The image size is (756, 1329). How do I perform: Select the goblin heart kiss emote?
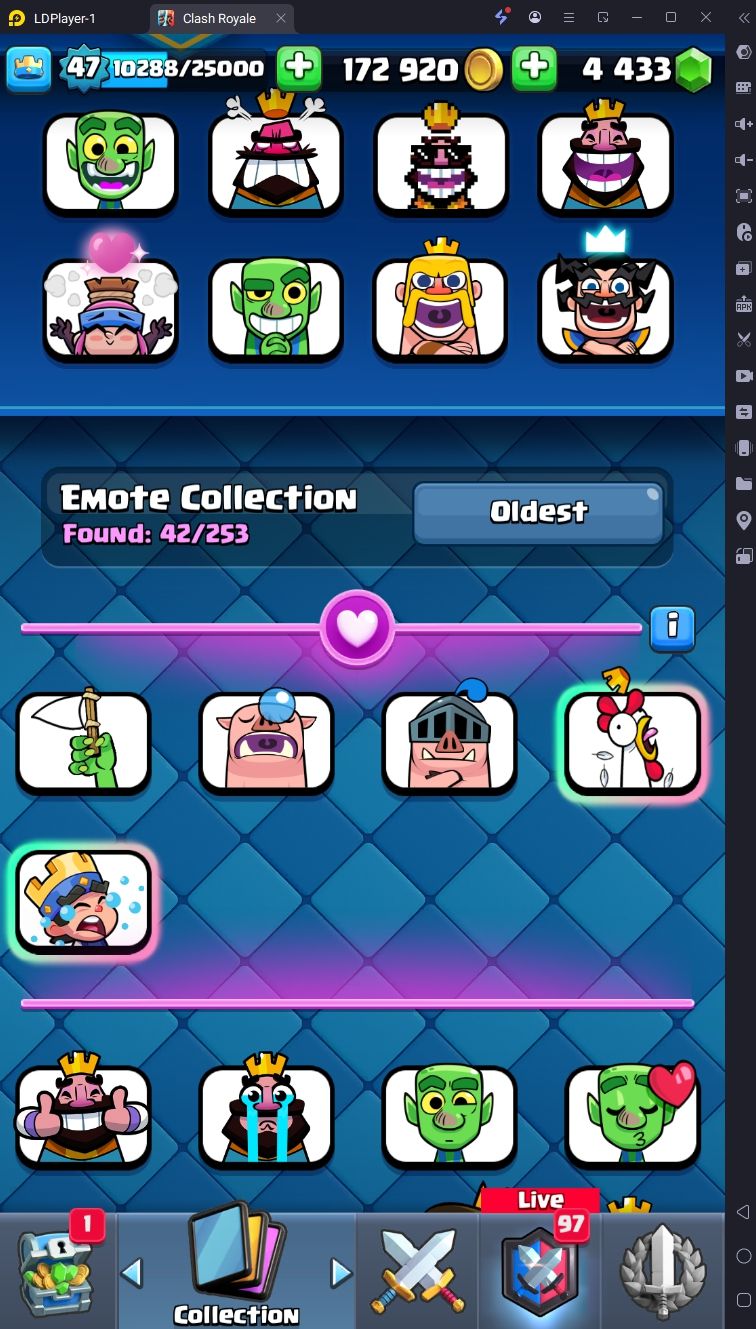pos(632,1115)
